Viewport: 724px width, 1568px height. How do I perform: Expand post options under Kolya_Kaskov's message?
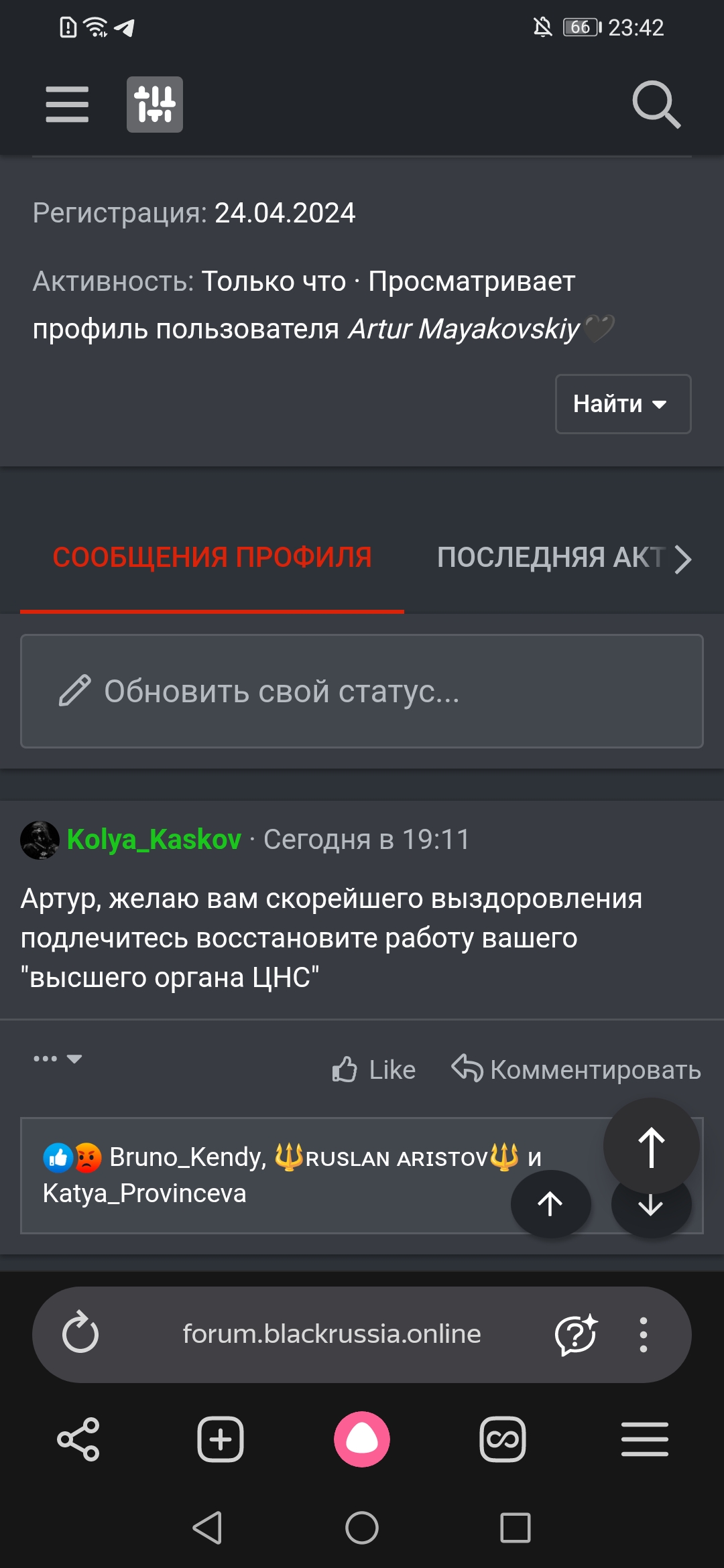(x=58, y=1059)
